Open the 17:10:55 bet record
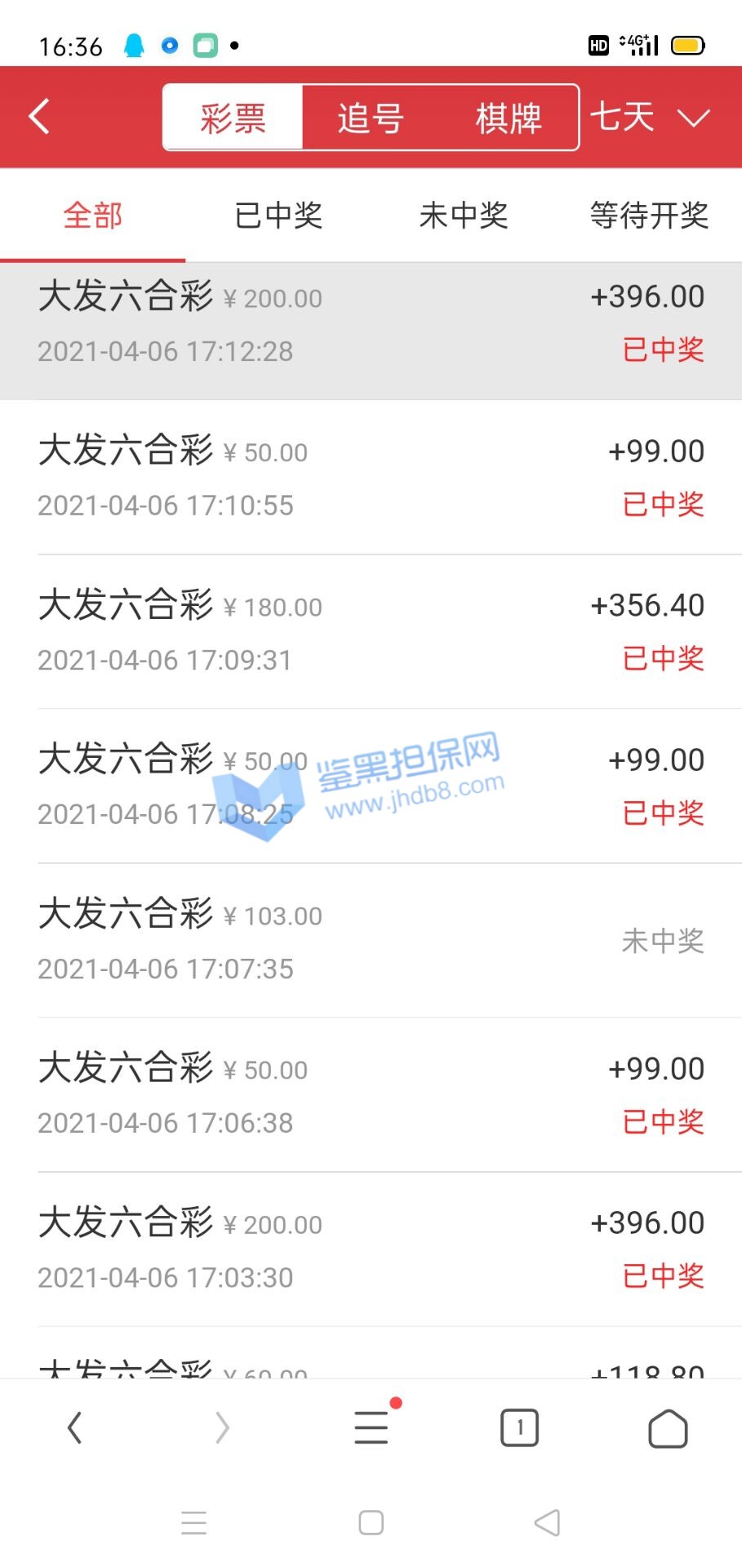 tap(371, 477)
